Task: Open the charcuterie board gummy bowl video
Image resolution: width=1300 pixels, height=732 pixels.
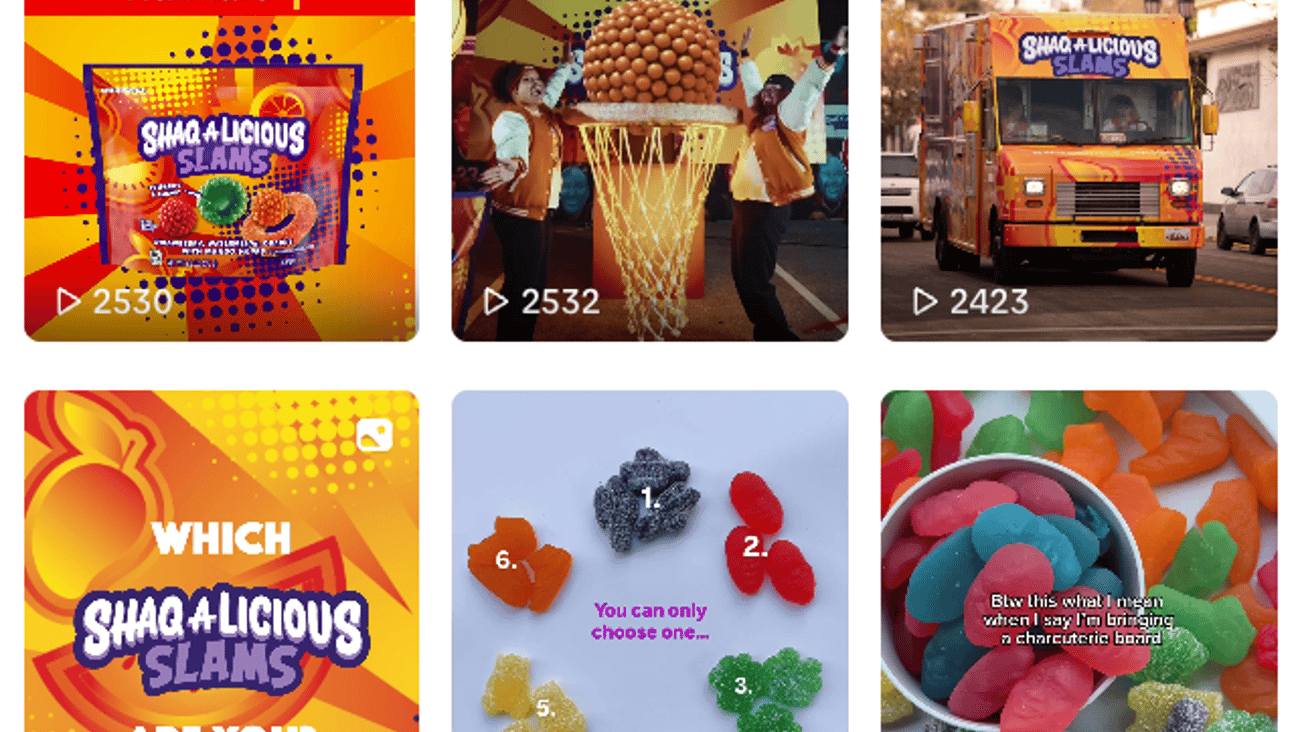Action: [x=1078, y=560]
